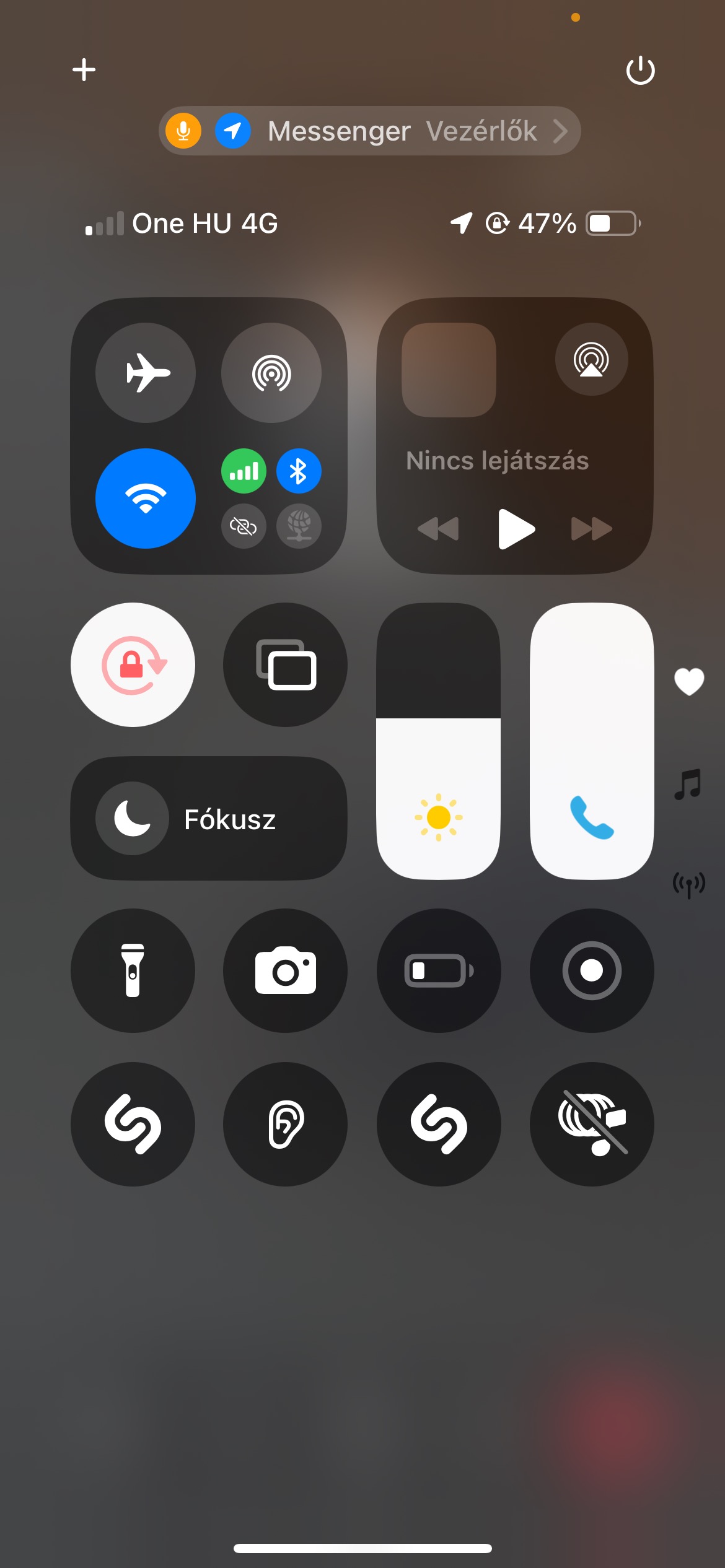Toggle mobile data

(x=244, y=471)
